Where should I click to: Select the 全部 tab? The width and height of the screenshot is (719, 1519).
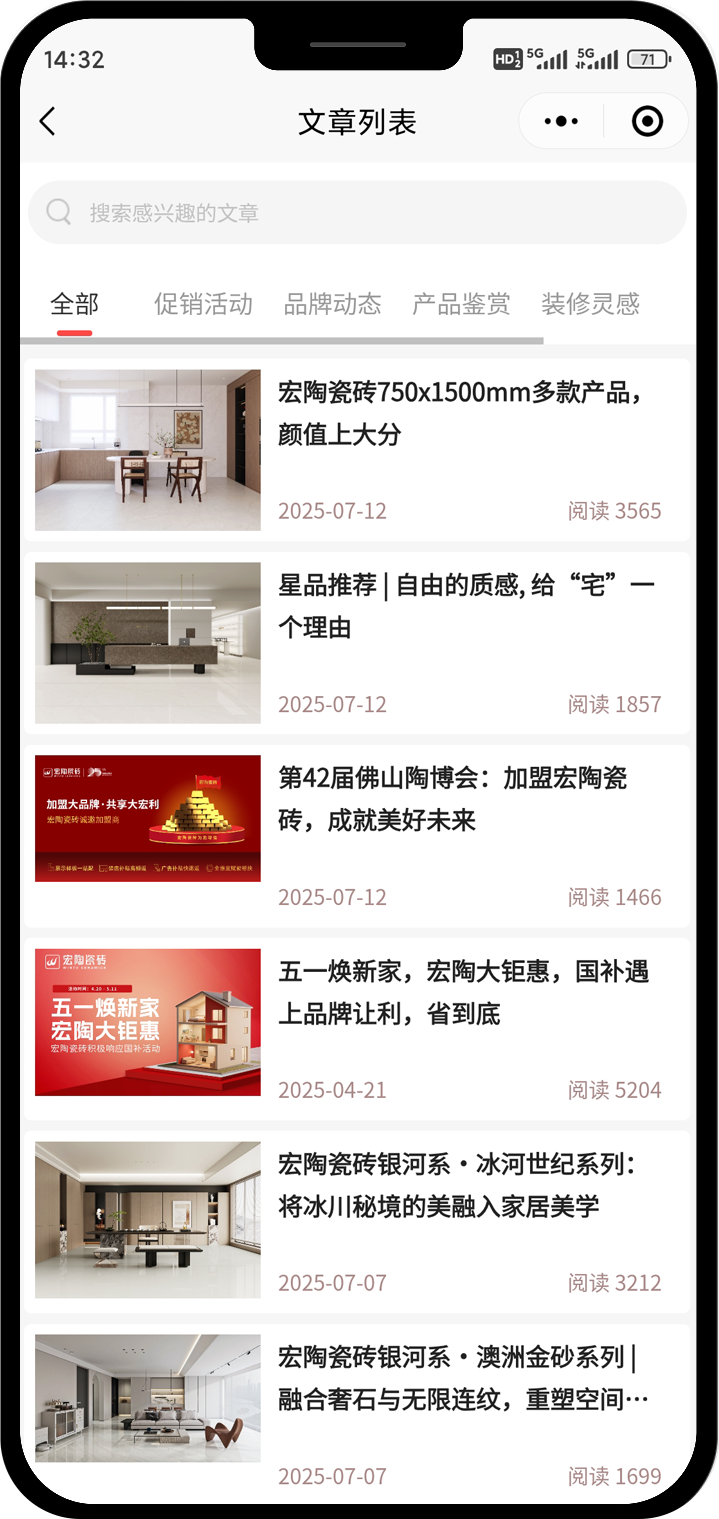tap(75, 304)
